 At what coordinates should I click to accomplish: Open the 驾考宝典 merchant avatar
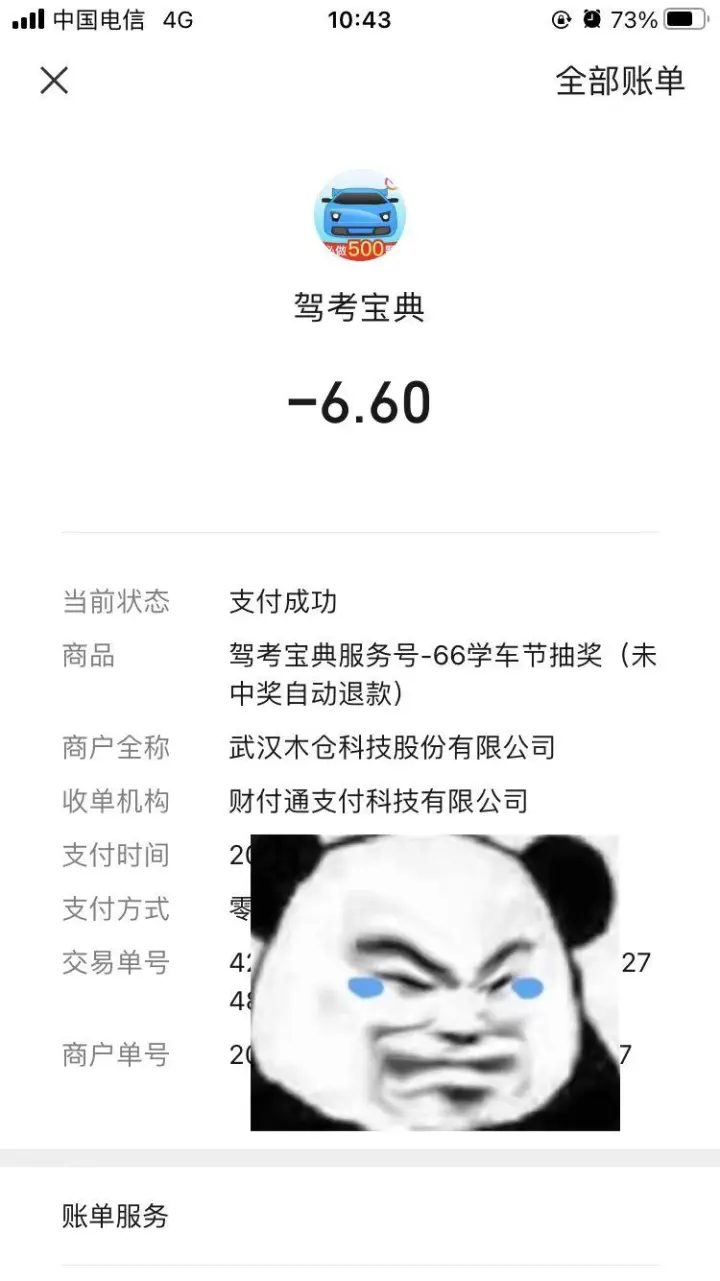[x=360, y=216]
